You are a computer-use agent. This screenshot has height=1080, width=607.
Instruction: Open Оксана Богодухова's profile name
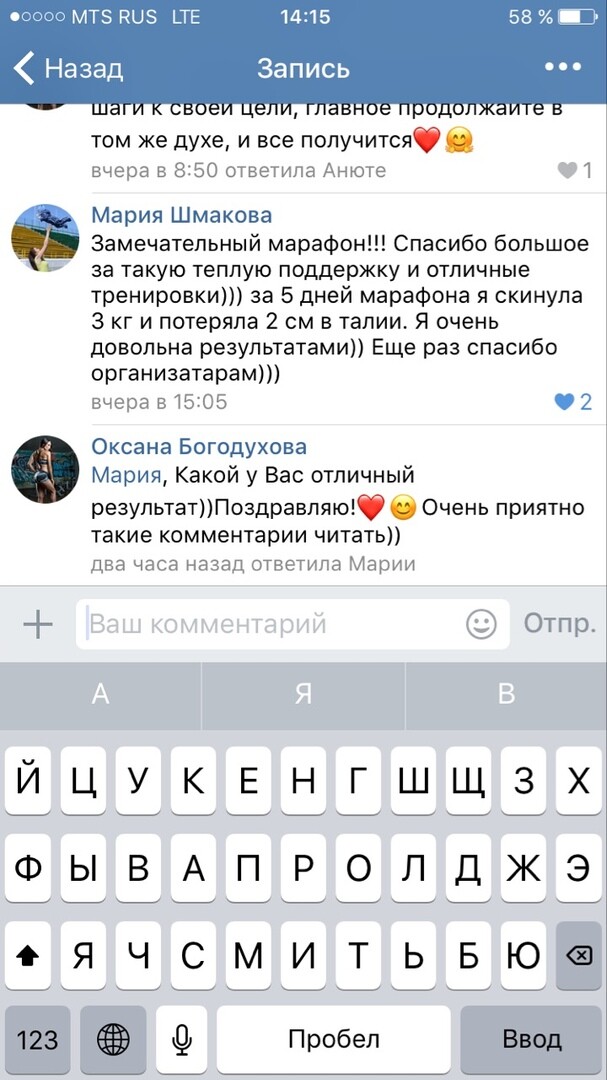pos(199,446)
